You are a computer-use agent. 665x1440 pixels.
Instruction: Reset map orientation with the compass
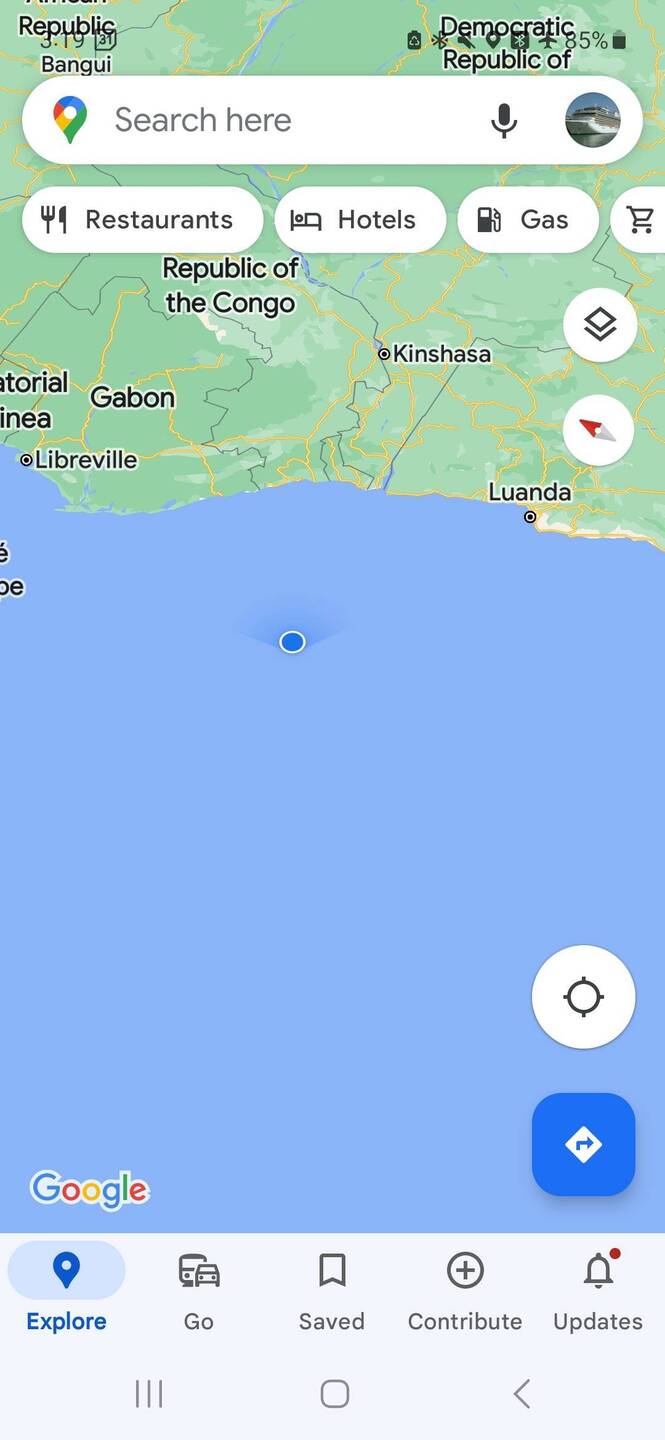coord(598,430)
